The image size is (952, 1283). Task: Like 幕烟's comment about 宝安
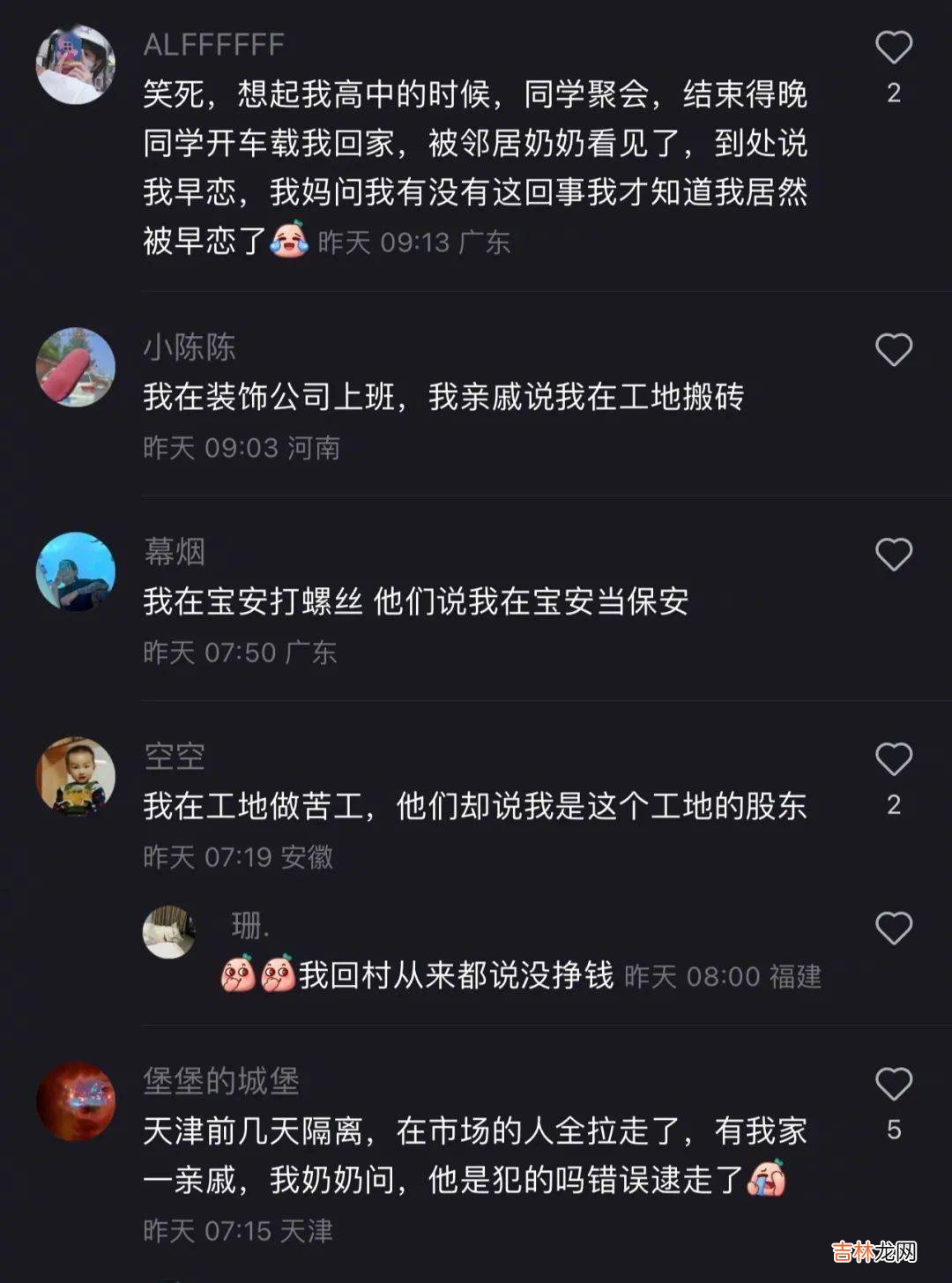tap(893, 555)
